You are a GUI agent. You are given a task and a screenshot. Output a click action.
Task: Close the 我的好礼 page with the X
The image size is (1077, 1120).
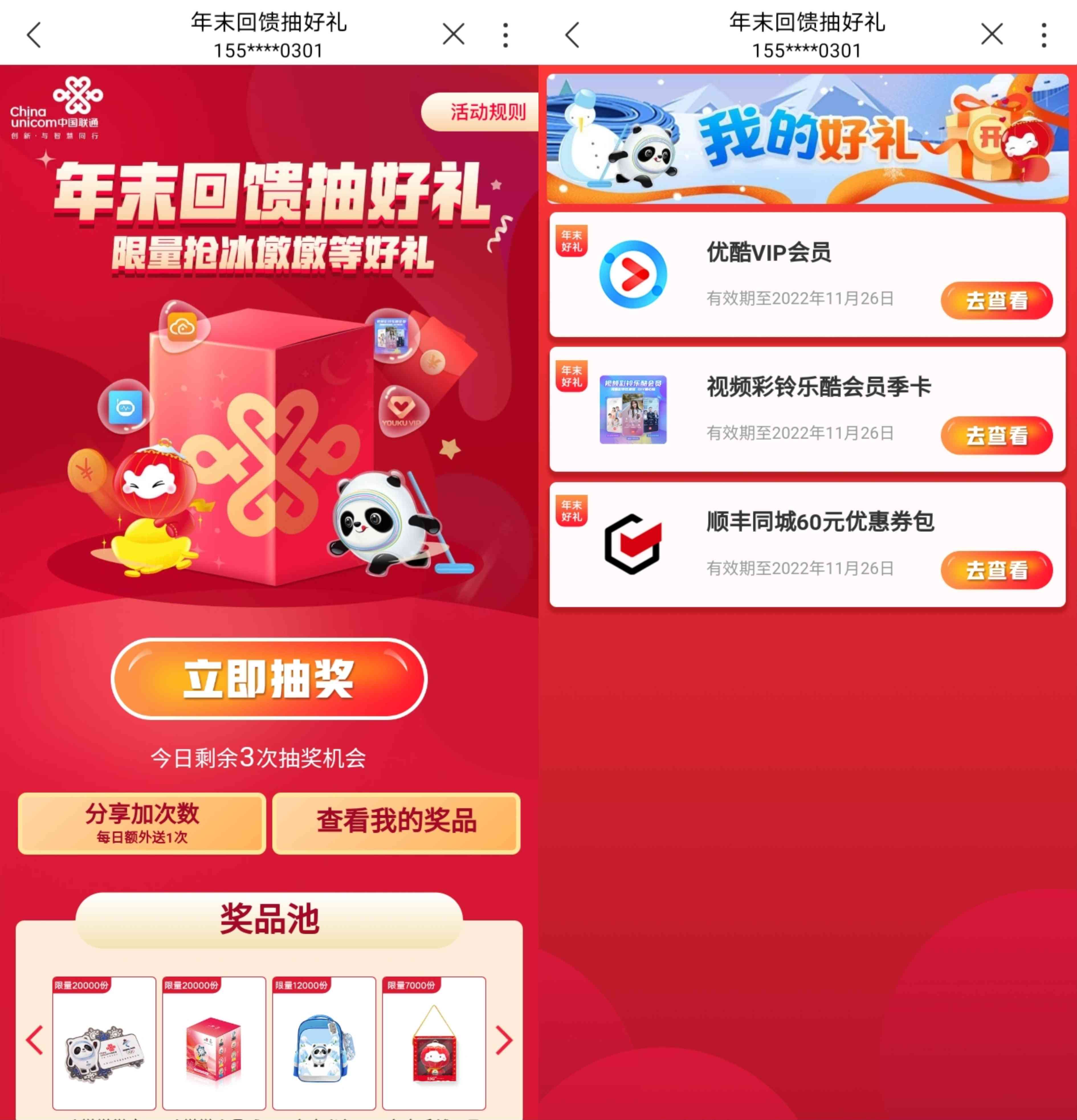click(x=991, y=34)
